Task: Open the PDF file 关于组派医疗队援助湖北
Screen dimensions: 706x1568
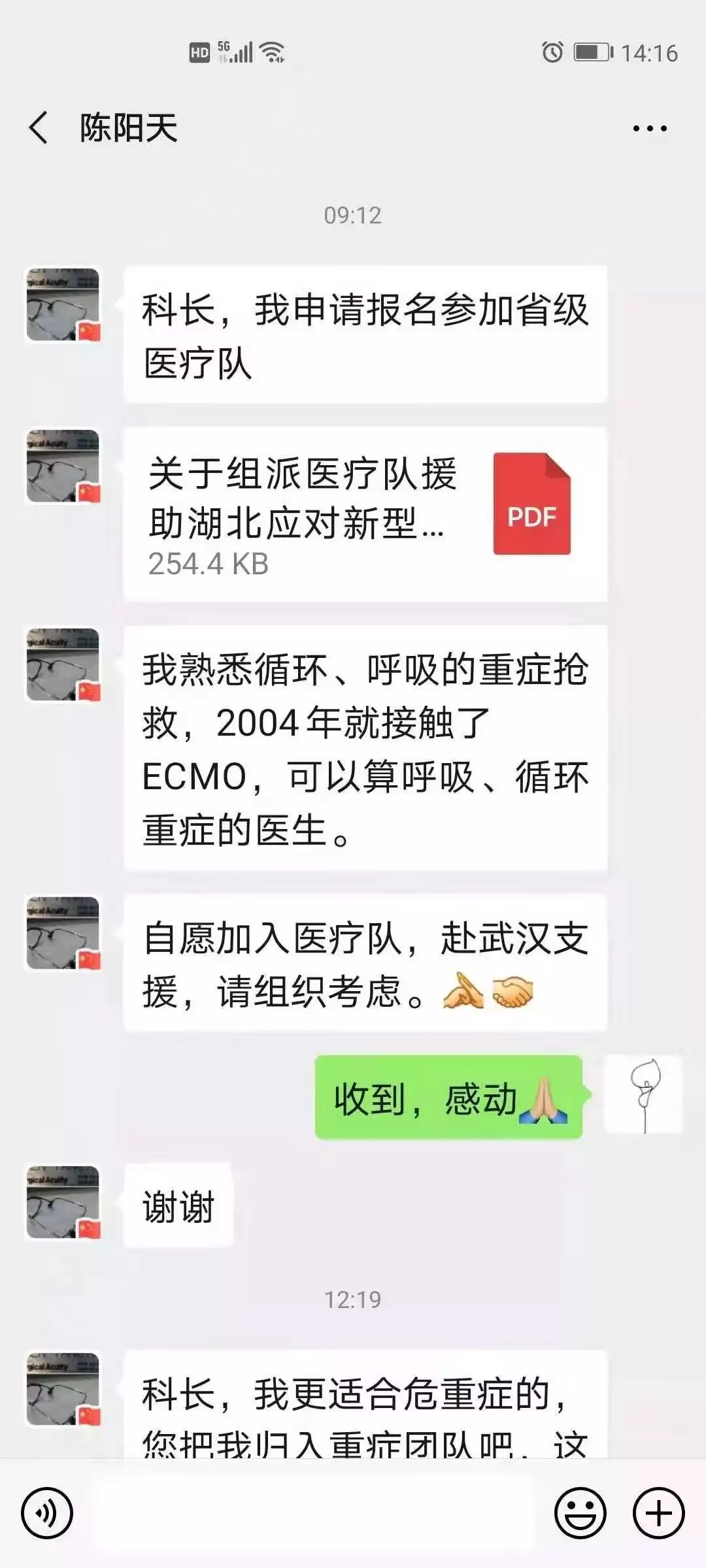Action: pyautogui.click(x=365, y=515)
